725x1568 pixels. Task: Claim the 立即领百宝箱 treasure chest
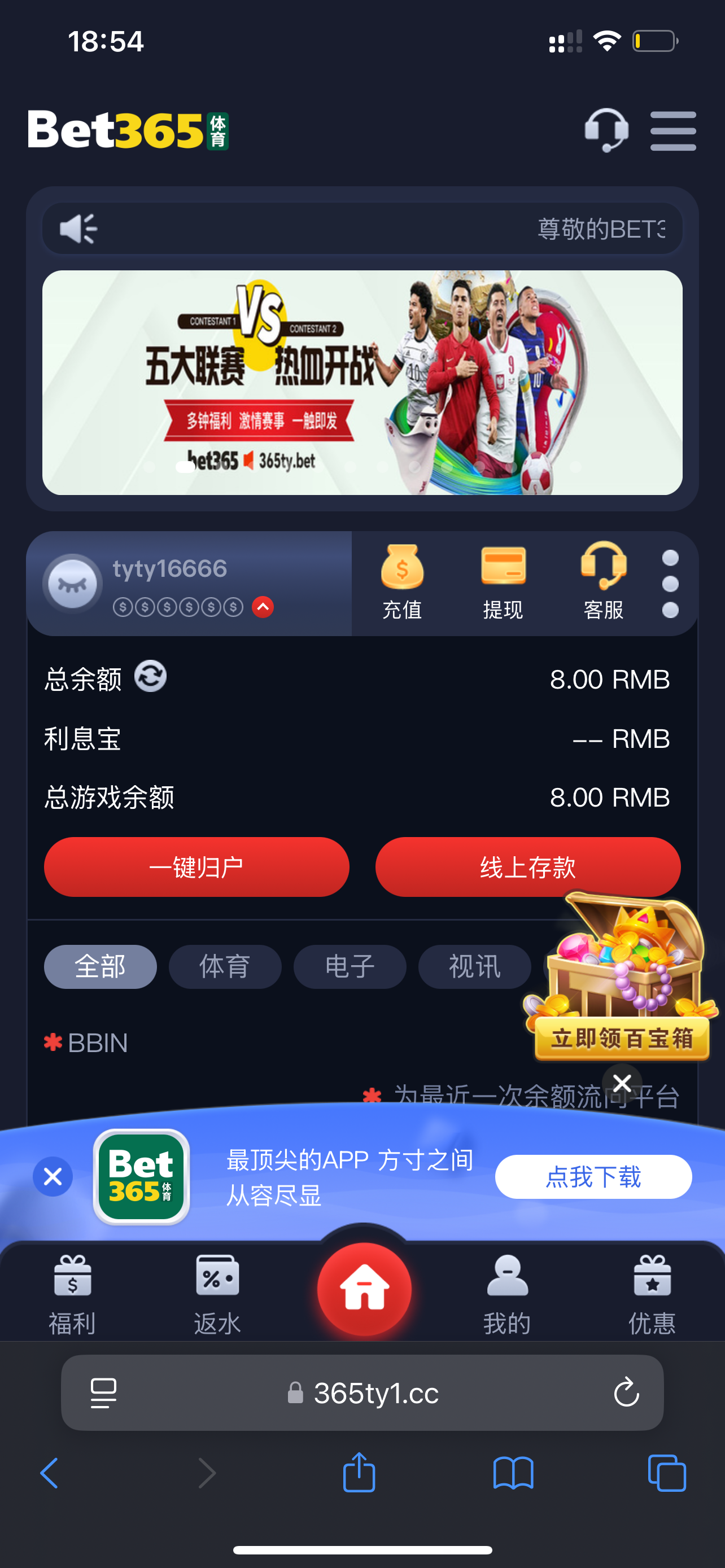coord(622,1039)
